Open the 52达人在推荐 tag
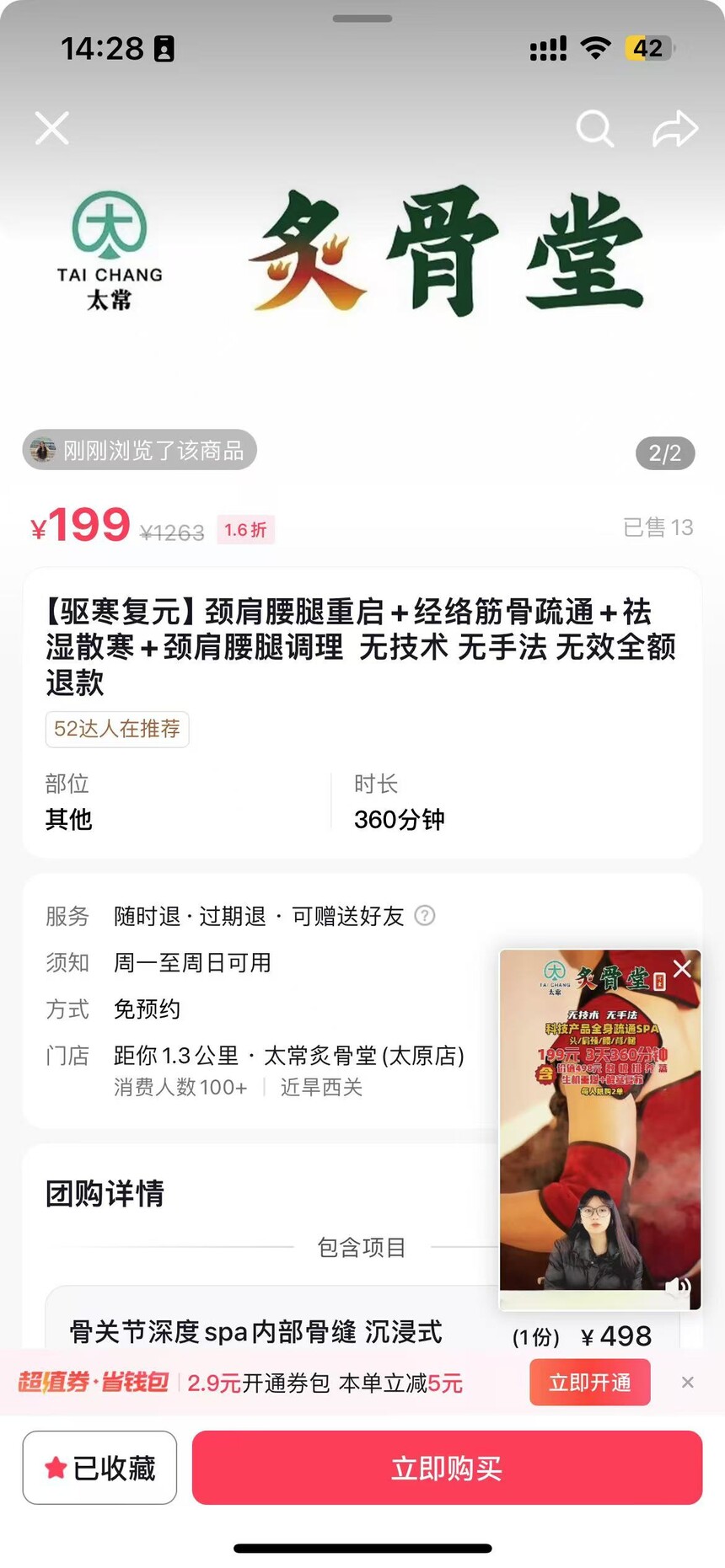The height and width of the screenshot is (1568, 725). coord(117,729)
